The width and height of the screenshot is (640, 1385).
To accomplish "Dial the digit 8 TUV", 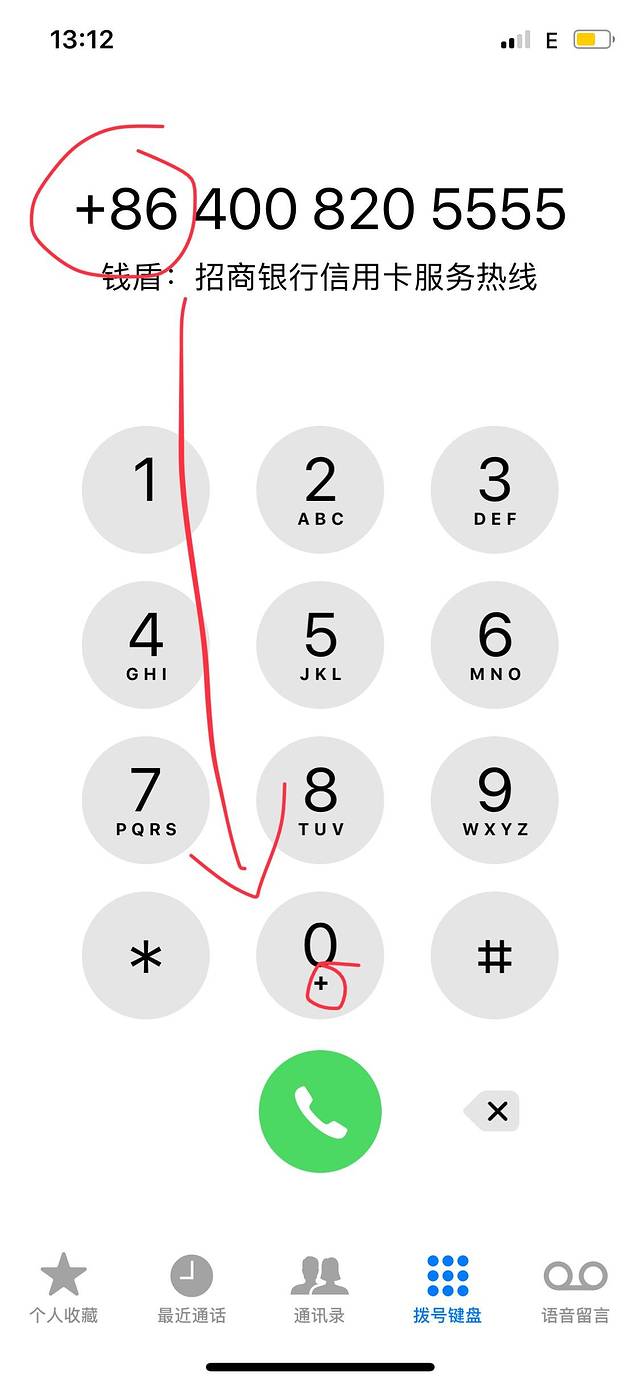I will click(x=320, y=800).
